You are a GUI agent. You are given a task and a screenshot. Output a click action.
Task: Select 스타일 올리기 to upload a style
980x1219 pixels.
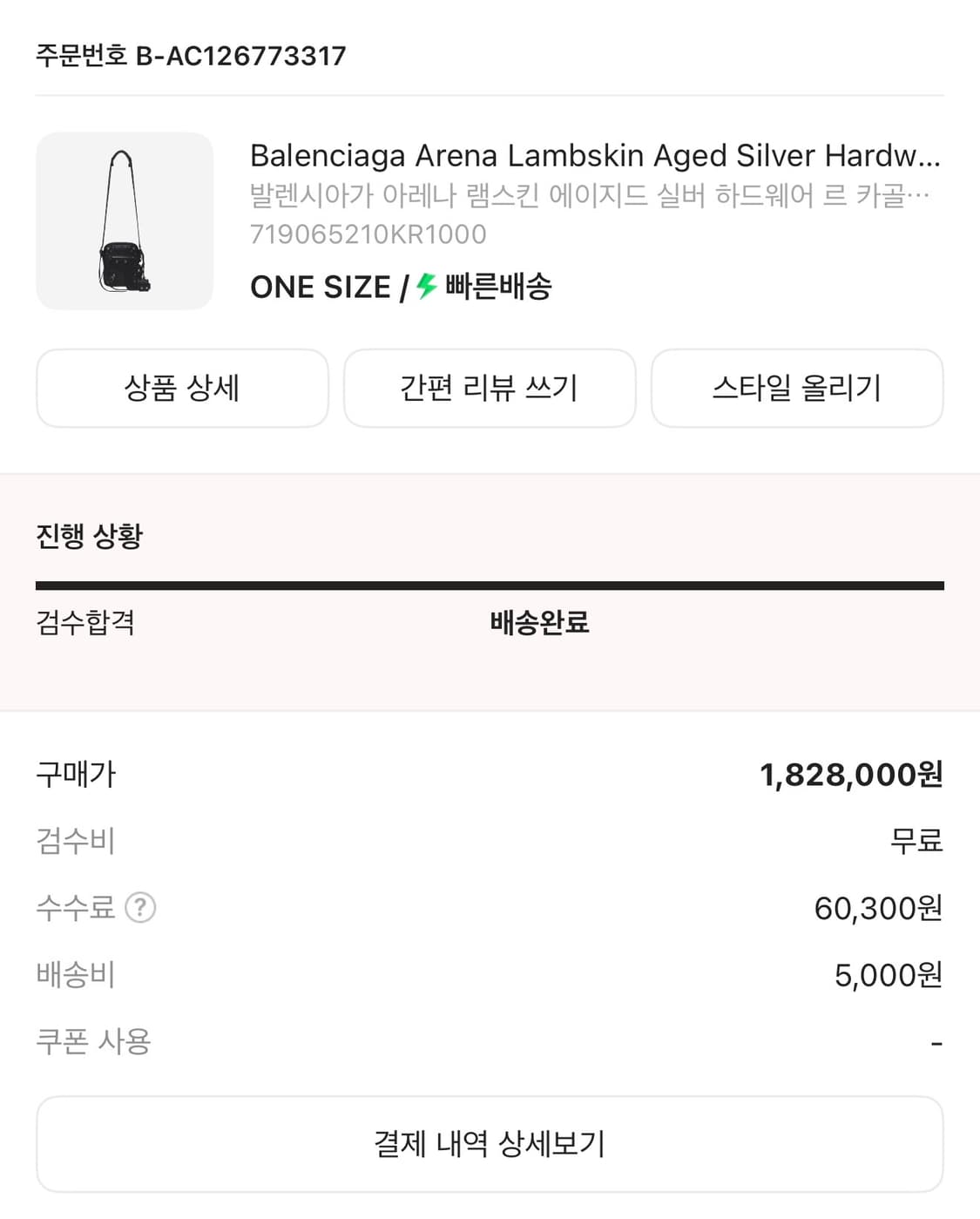click(797, 389)
